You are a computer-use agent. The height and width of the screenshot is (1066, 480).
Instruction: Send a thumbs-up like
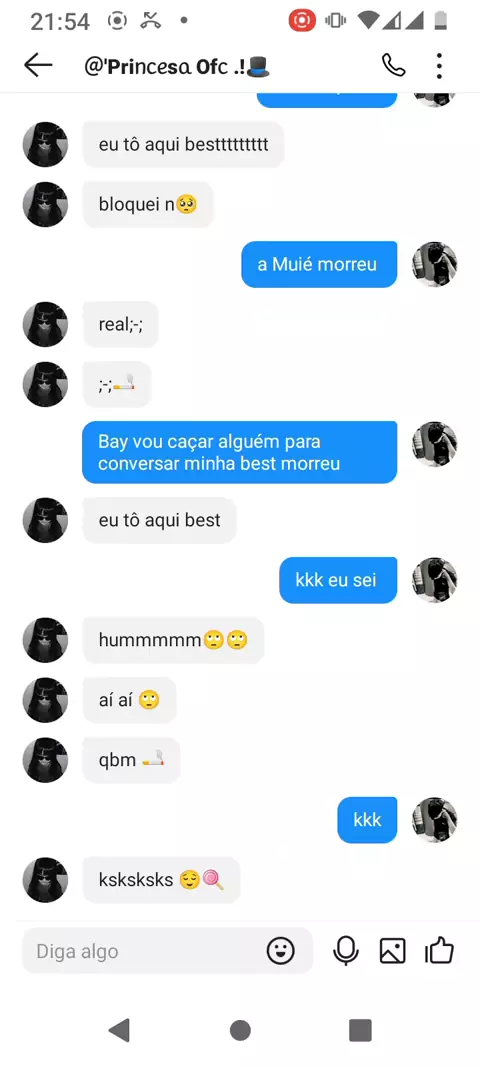click(439, 950)
